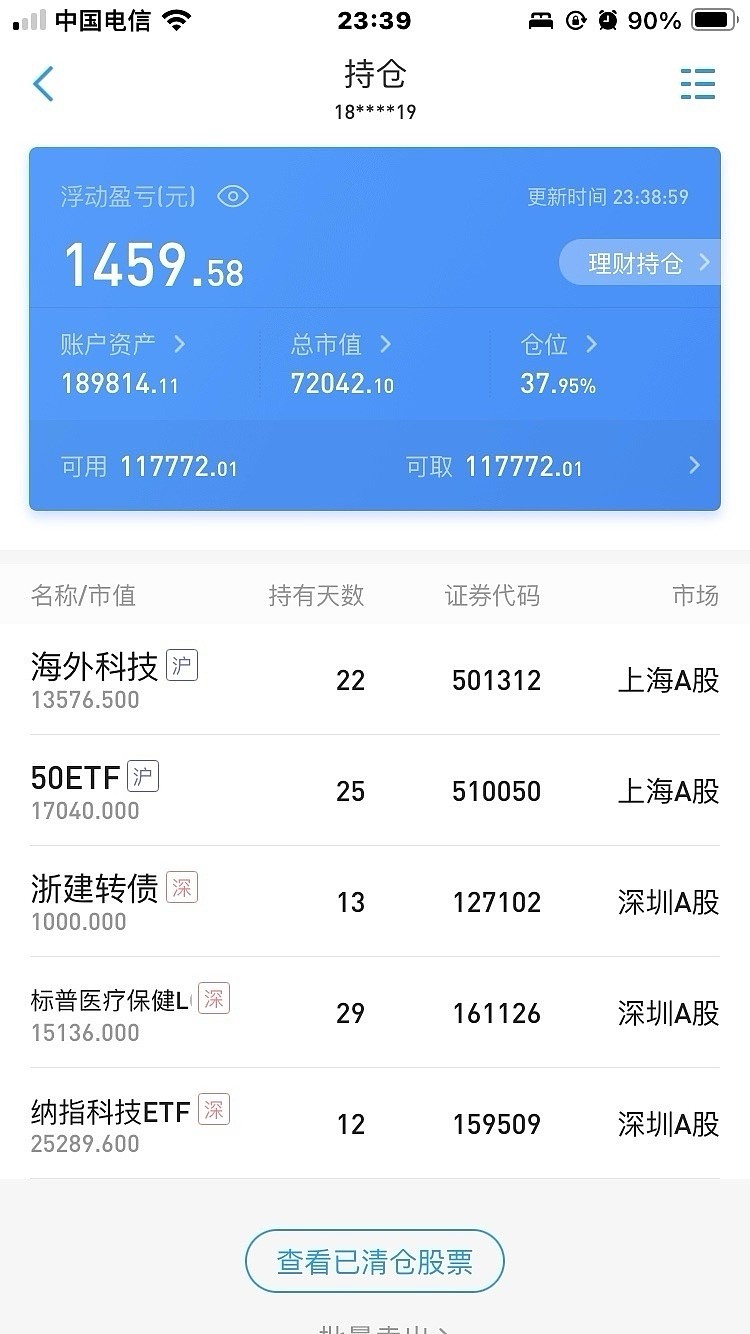Viewport: 750px width, 1334px height.
Task: Toggle the eye to hide 浮动盈亏 amount
Action: (233, 196)
